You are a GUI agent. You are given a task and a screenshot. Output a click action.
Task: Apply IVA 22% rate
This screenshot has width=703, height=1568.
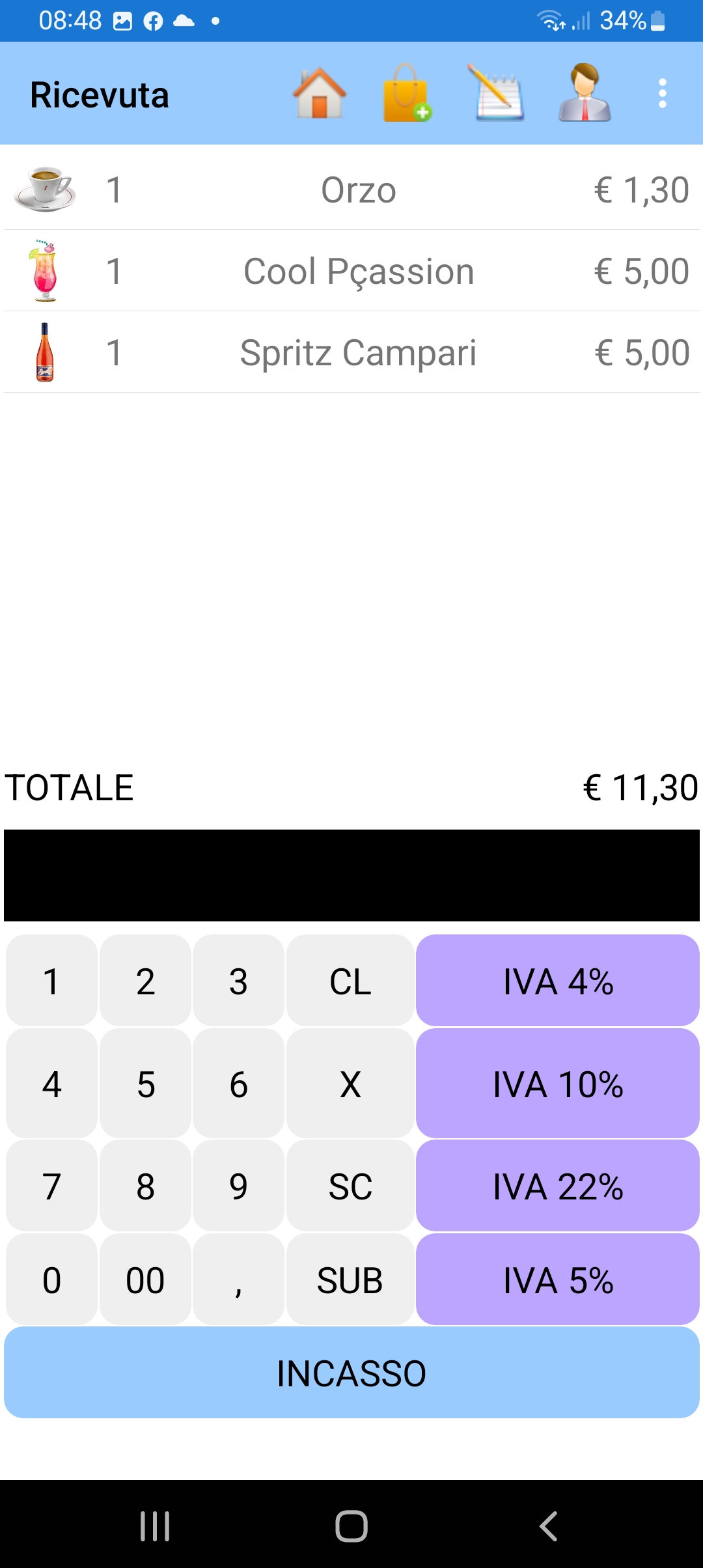(x=558, y=1186)
